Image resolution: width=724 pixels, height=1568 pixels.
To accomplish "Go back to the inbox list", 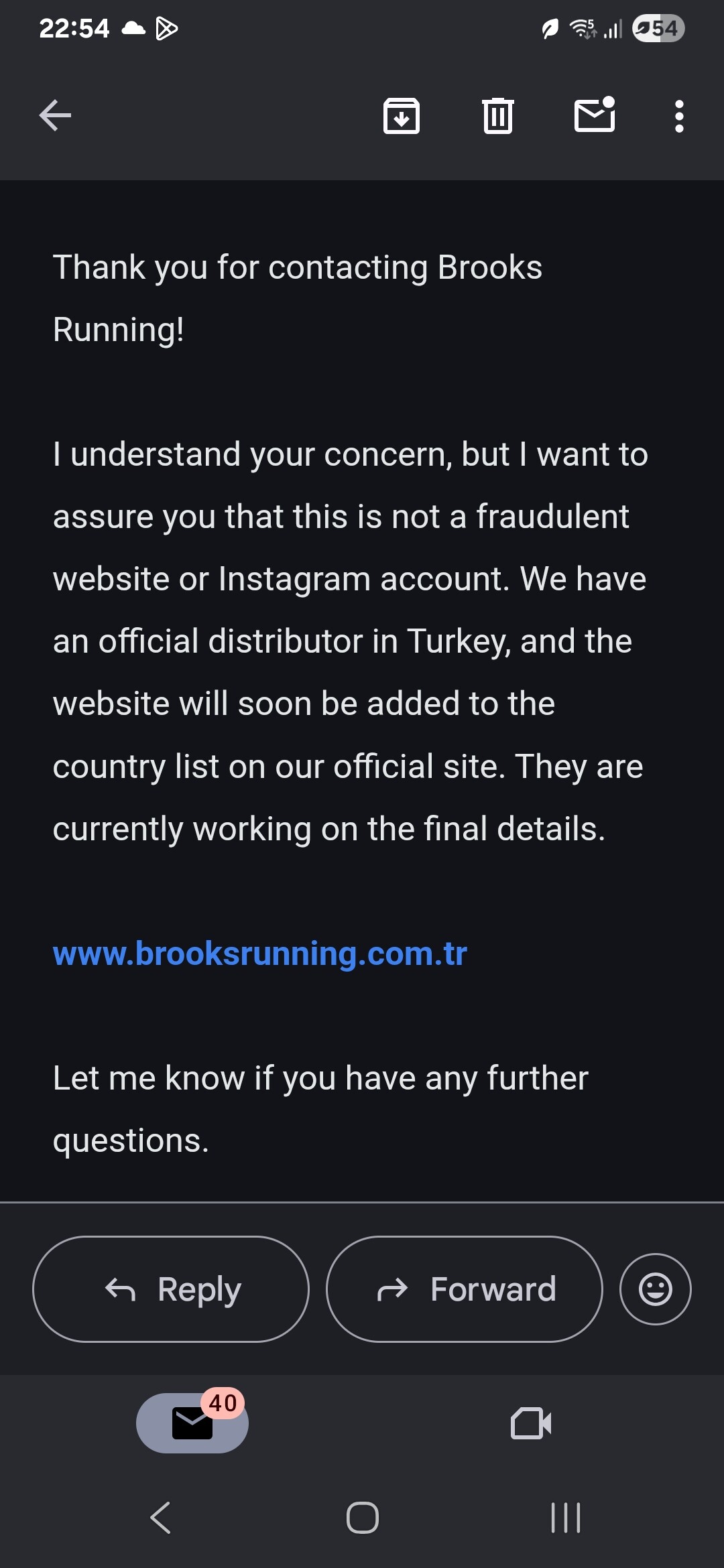I will 55,115.
